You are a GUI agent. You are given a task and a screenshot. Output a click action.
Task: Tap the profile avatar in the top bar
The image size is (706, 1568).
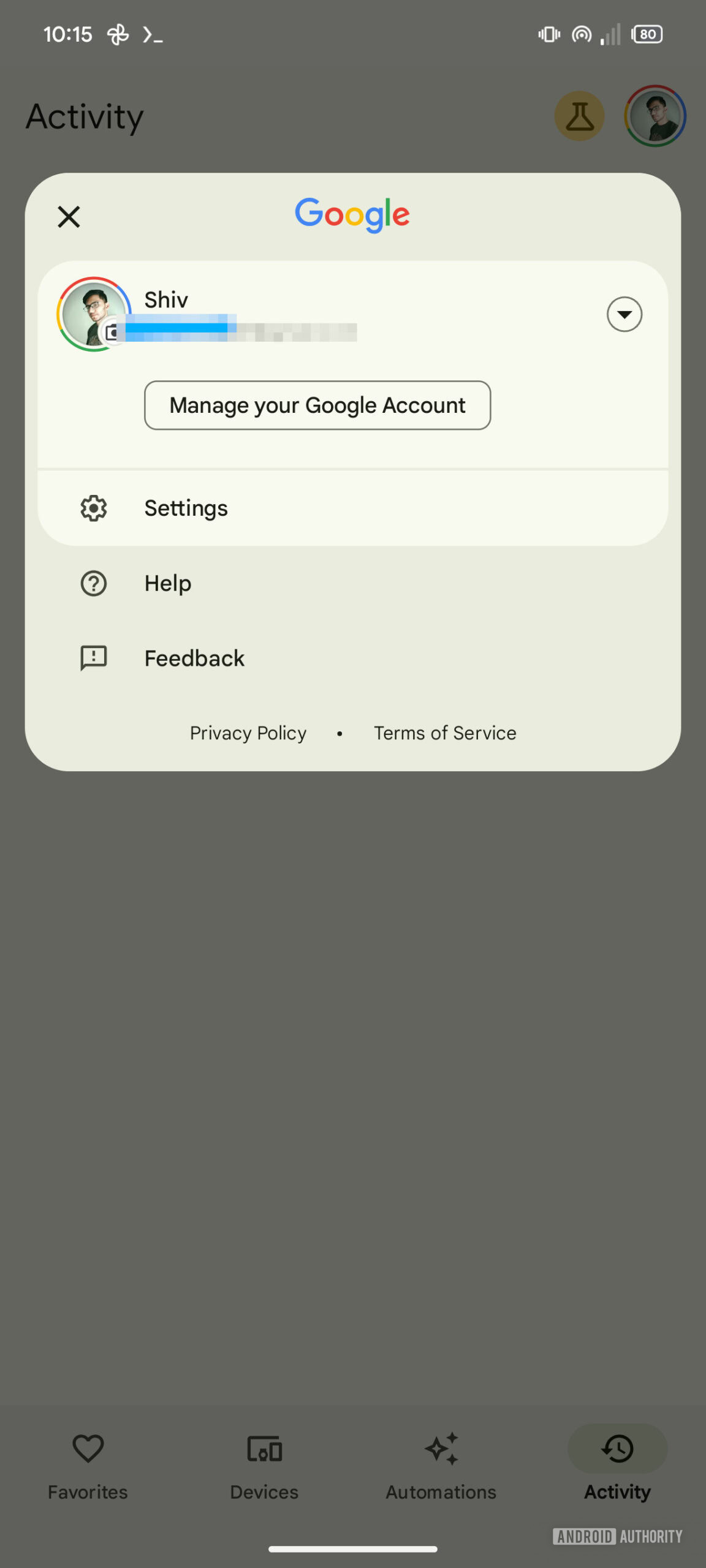point(655,116)
